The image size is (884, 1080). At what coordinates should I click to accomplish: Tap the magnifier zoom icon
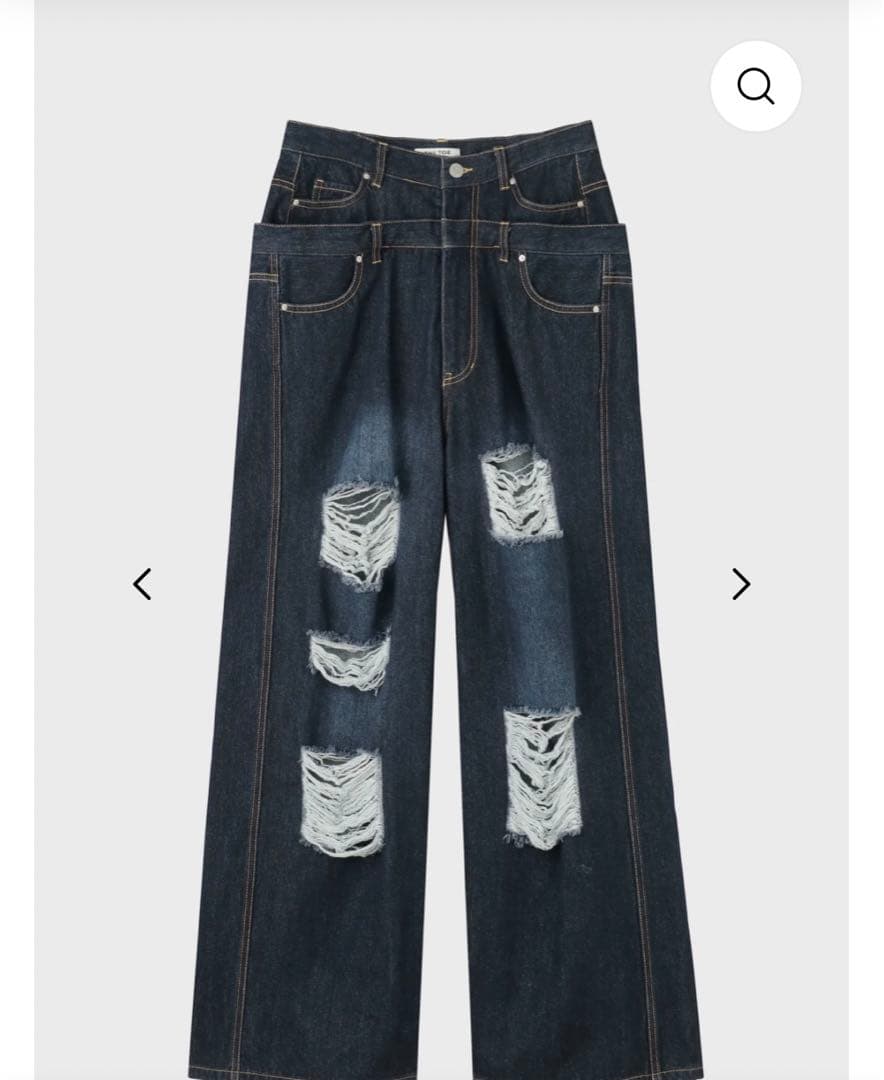pyautogui.click(x=755, y=86)
